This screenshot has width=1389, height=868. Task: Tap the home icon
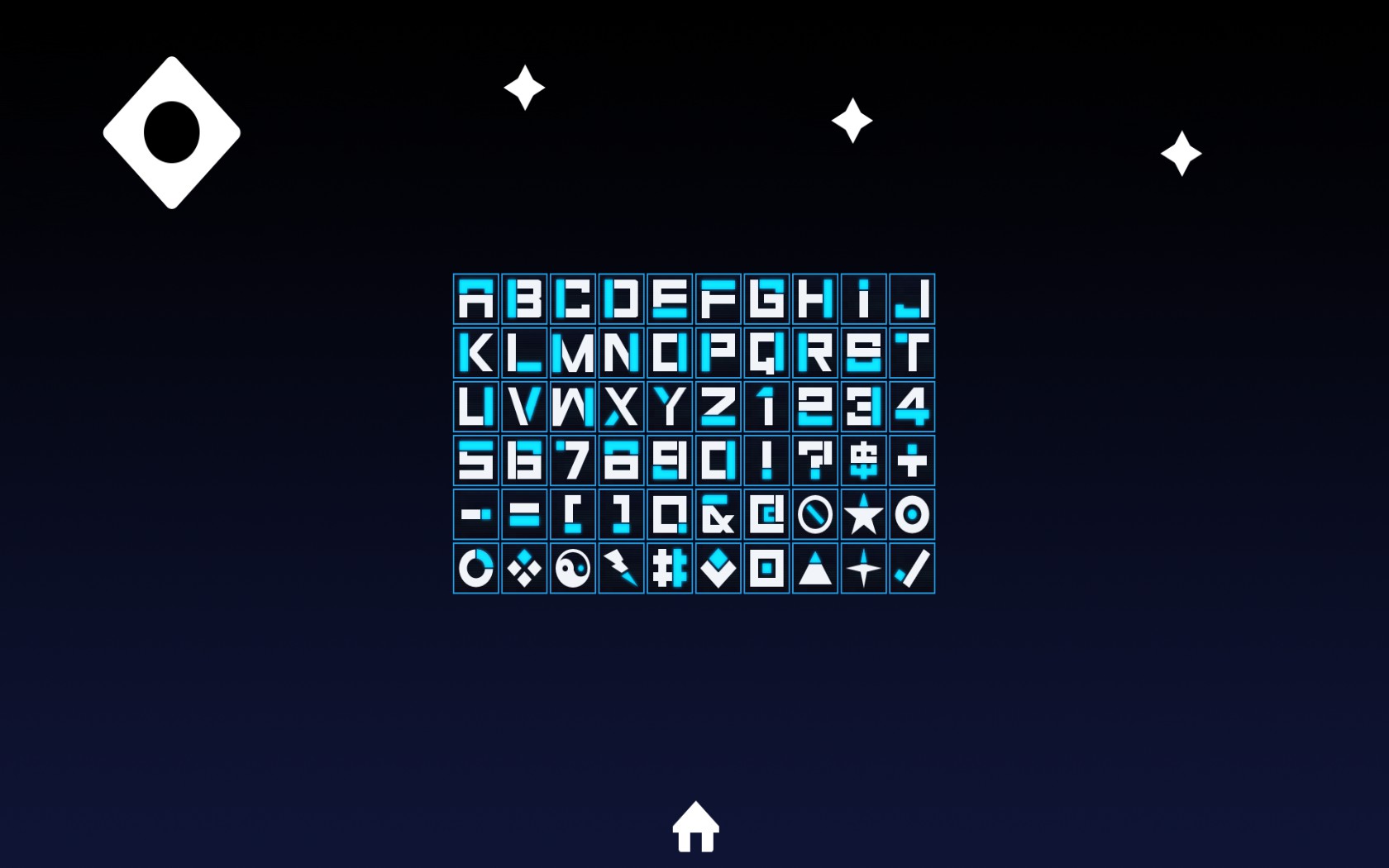[x=695, y=827]
